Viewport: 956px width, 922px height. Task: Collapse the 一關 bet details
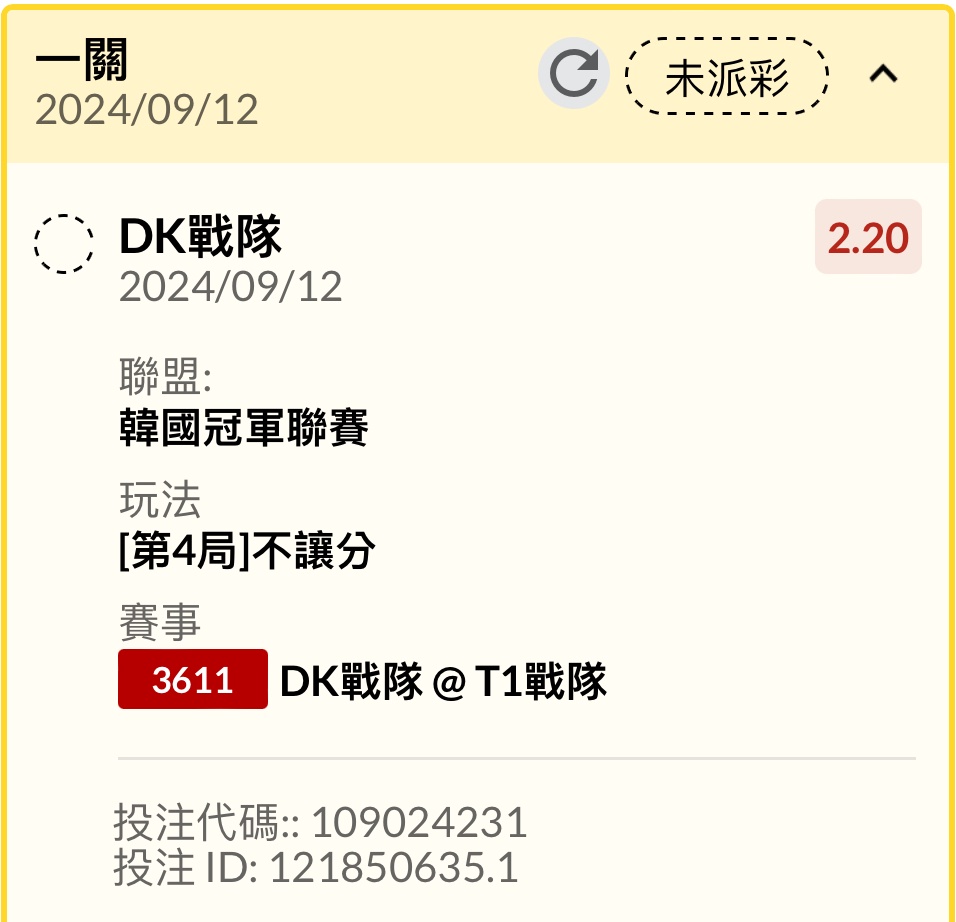click(x=884, y=75)
